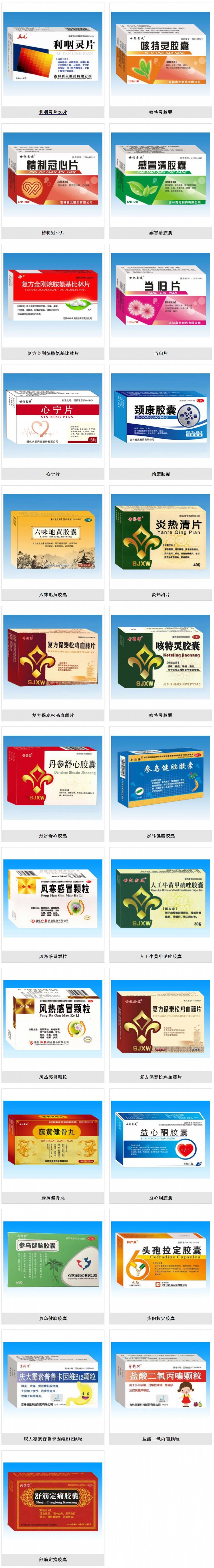Select the 复方金刚烷胺氨基比林片 product
Screen dimensions: 214x1568
pos(53,296)
